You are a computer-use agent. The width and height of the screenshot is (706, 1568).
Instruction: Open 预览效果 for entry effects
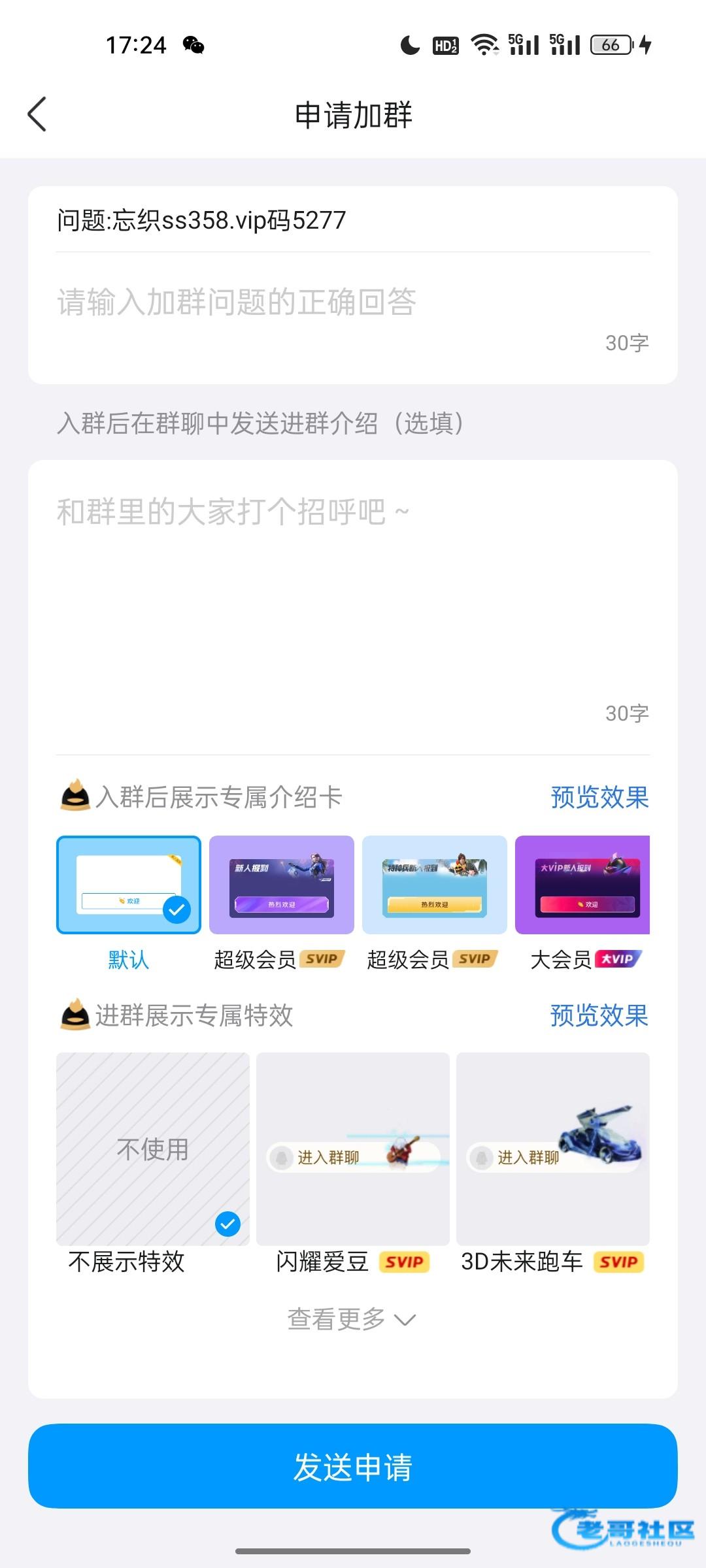pyautogui.click(x=599, y=1015)
